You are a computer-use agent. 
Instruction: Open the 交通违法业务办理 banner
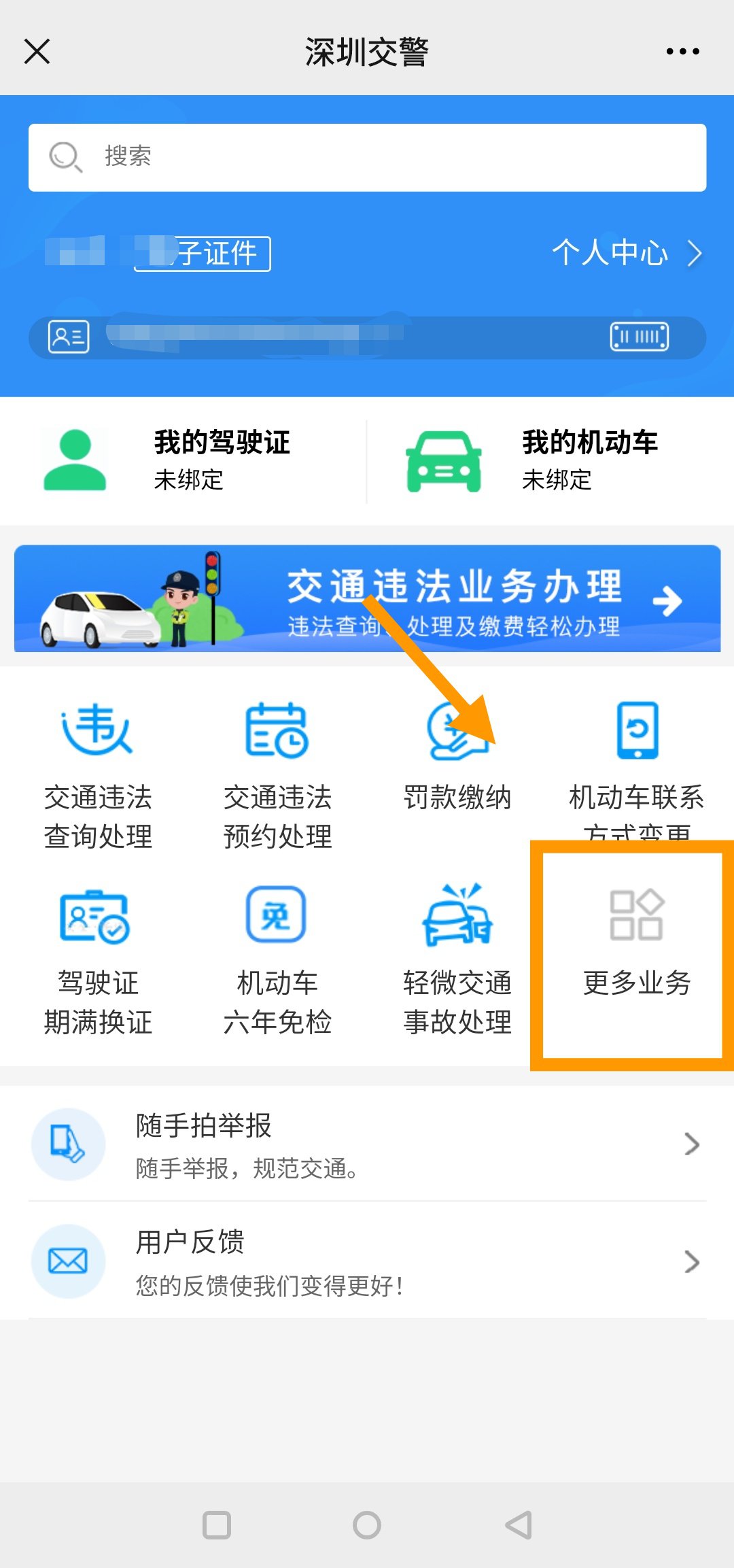[367, 598]
